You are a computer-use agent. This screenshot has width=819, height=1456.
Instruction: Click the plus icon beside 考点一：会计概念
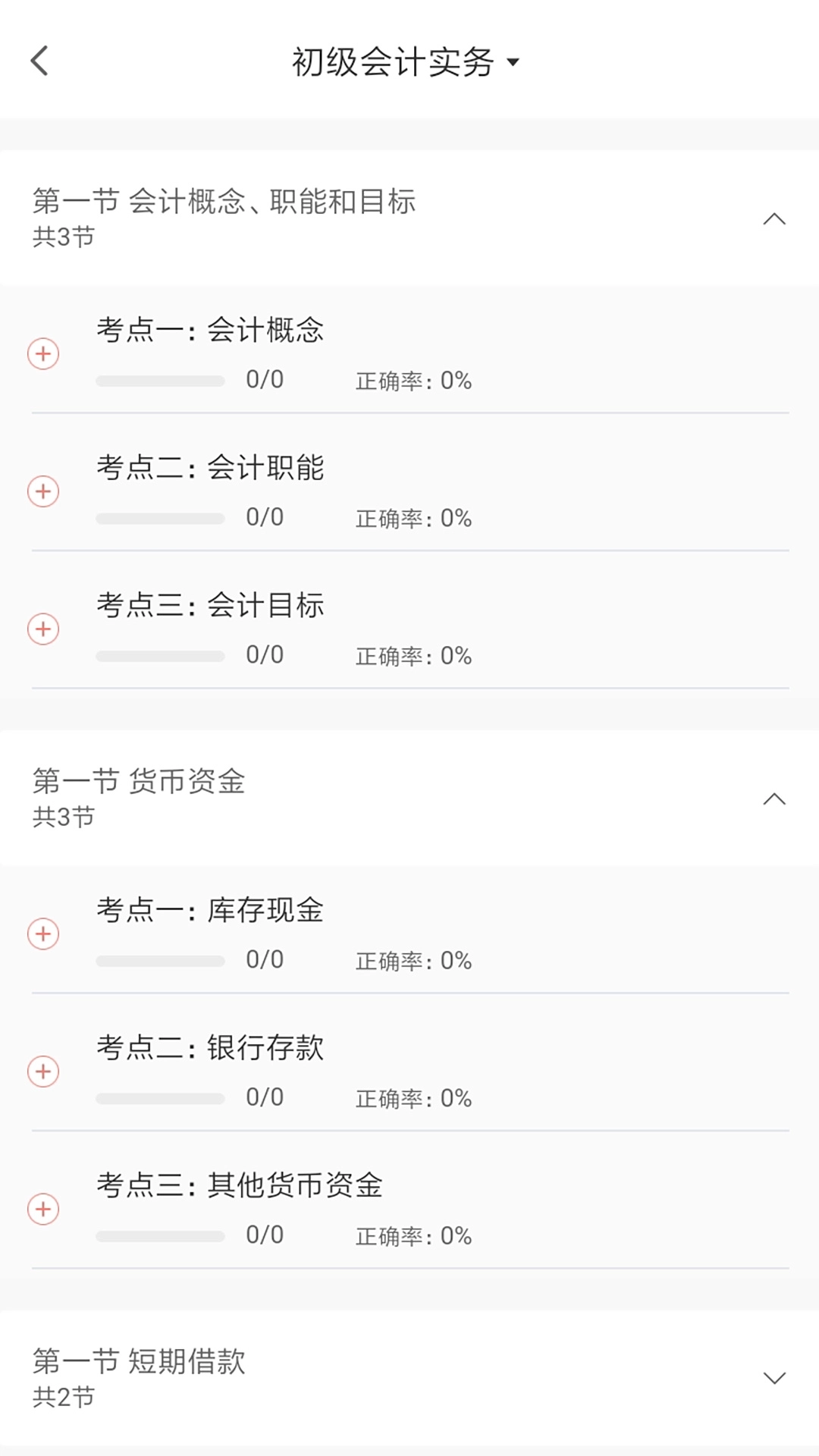tap(45, 353)
